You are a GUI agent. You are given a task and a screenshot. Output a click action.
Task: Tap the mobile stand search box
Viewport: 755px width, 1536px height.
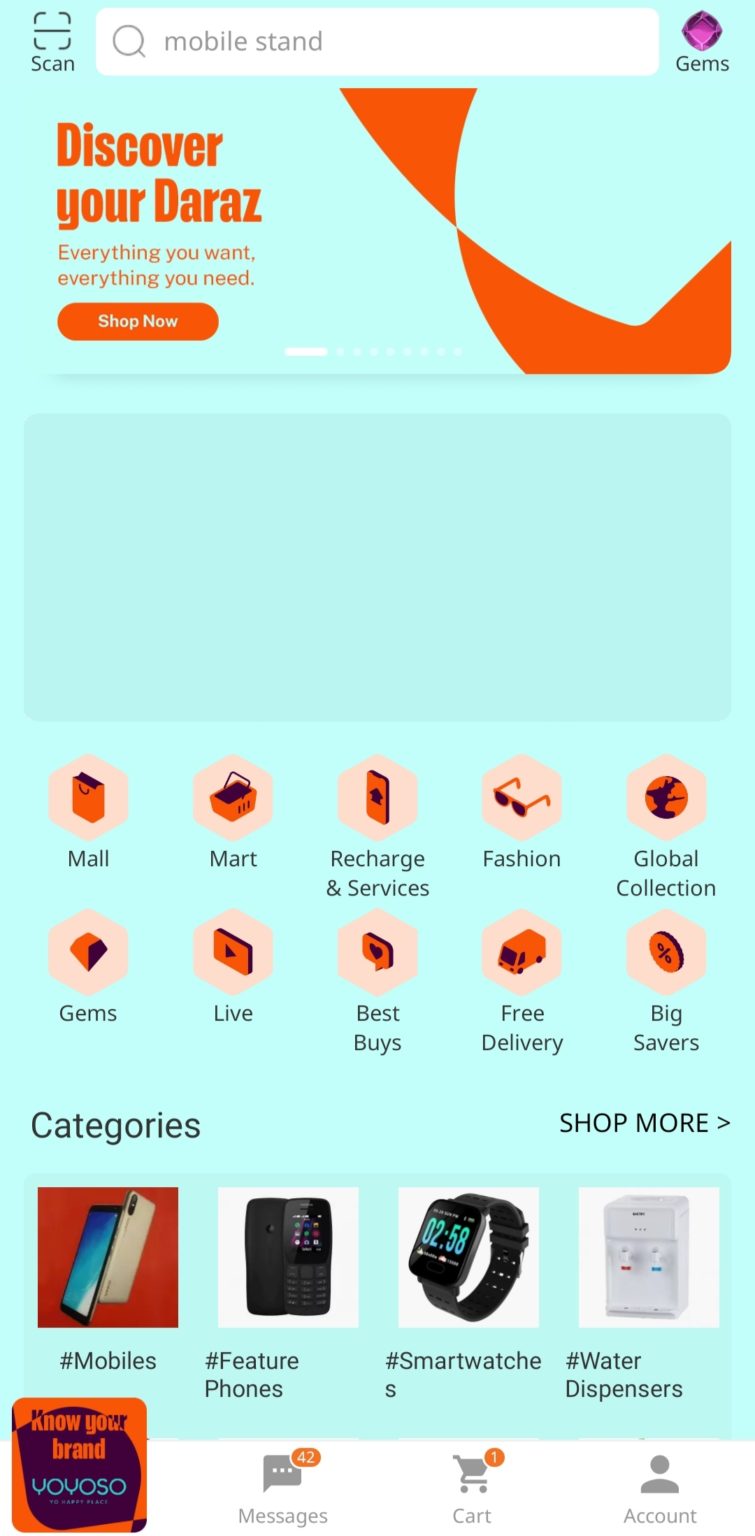[377, 42]
